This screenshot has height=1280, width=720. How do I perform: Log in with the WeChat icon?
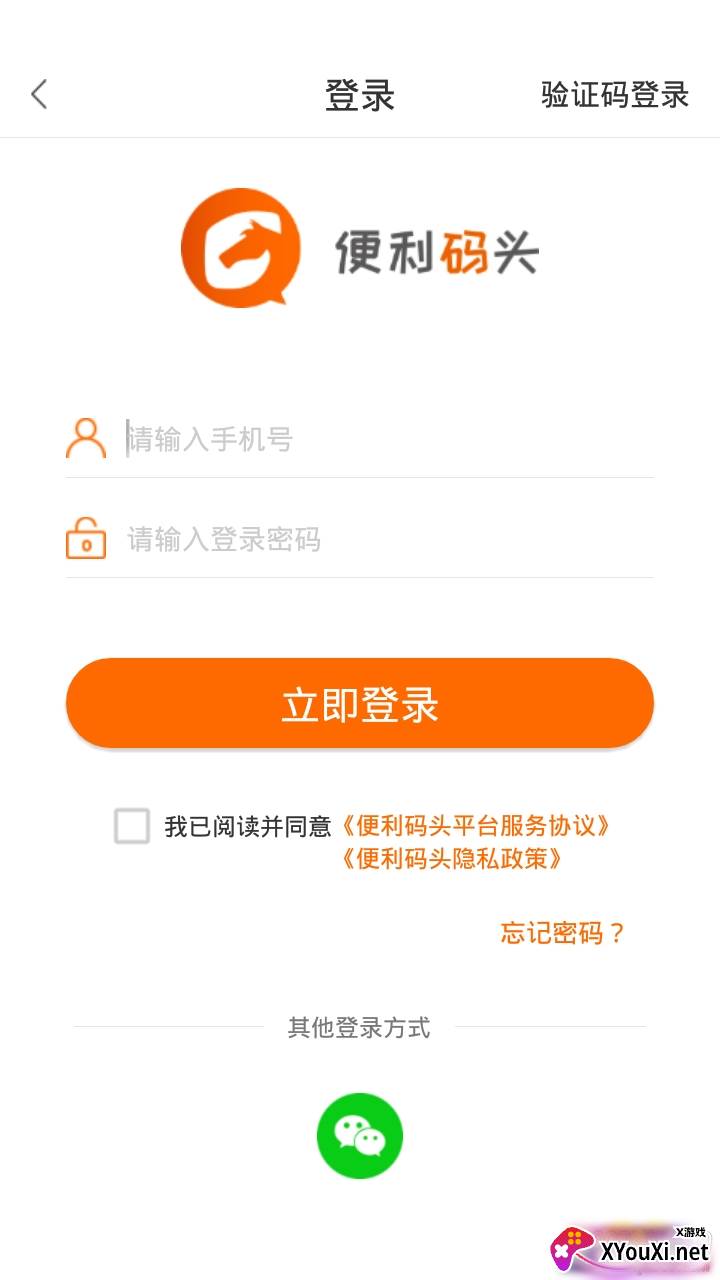point(360,1136)
